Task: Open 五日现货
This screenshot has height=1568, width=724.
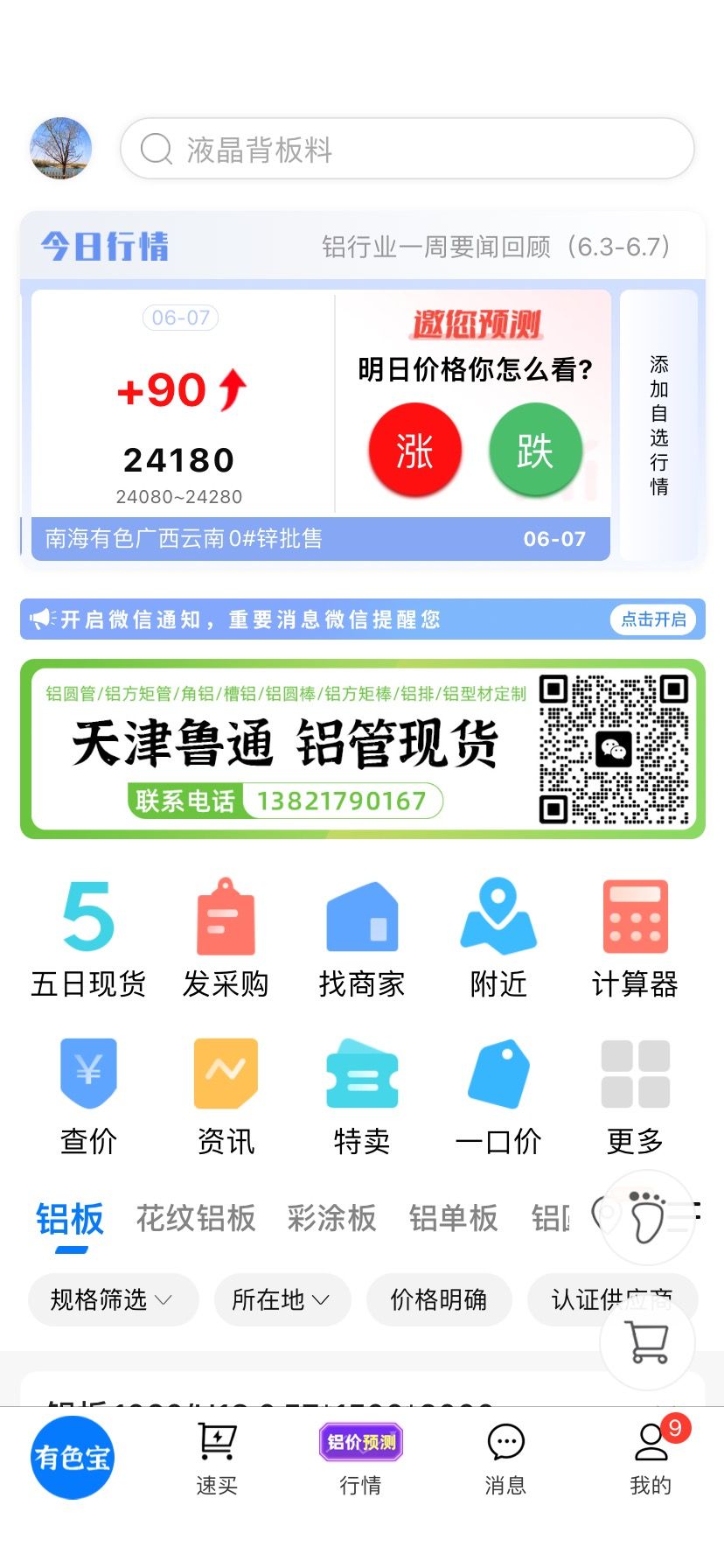Action: point(88,939)
